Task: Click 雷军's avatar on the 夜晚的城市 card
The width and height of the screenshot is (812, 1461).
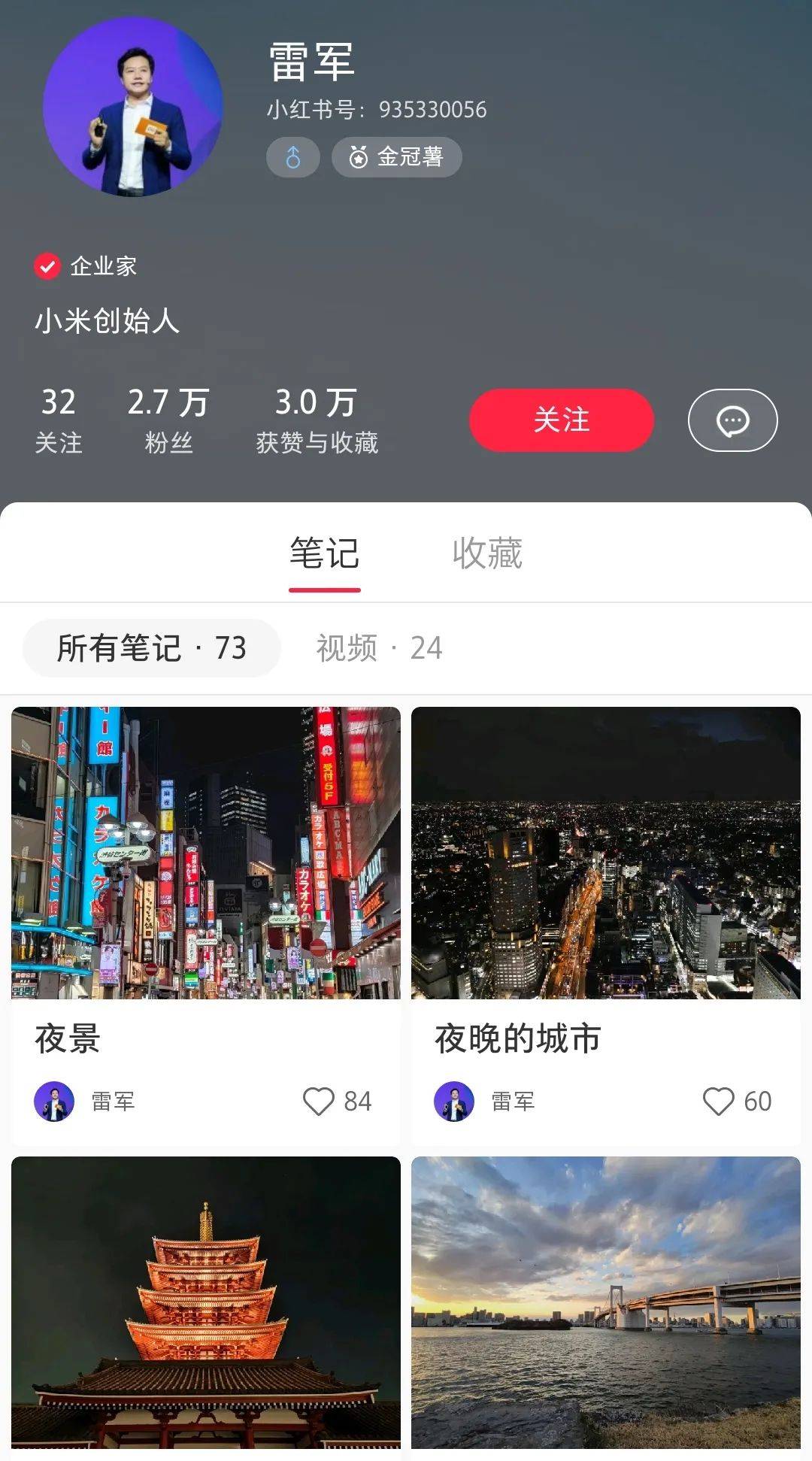Action: [451, 1103]
